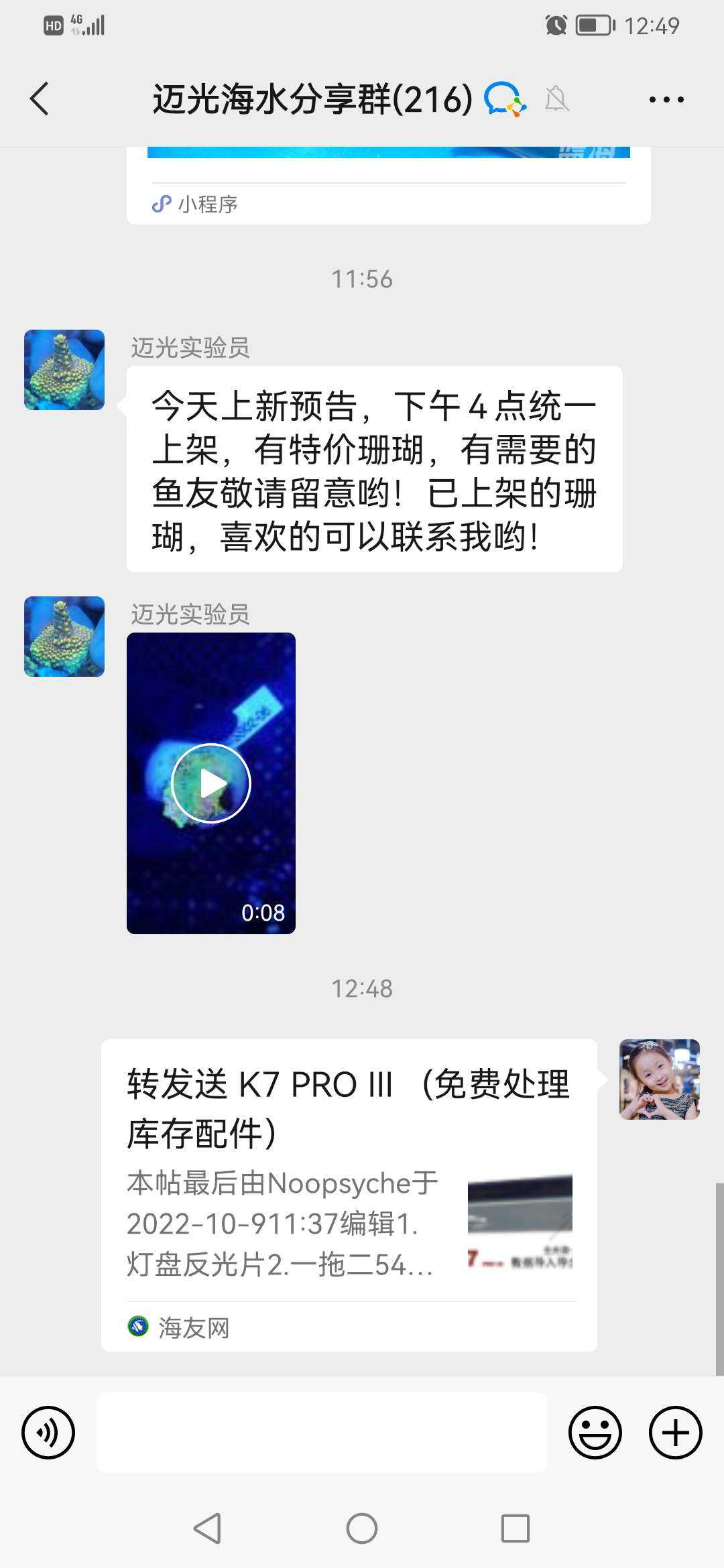
Task: Go back from the group chat
Action: 40,99
